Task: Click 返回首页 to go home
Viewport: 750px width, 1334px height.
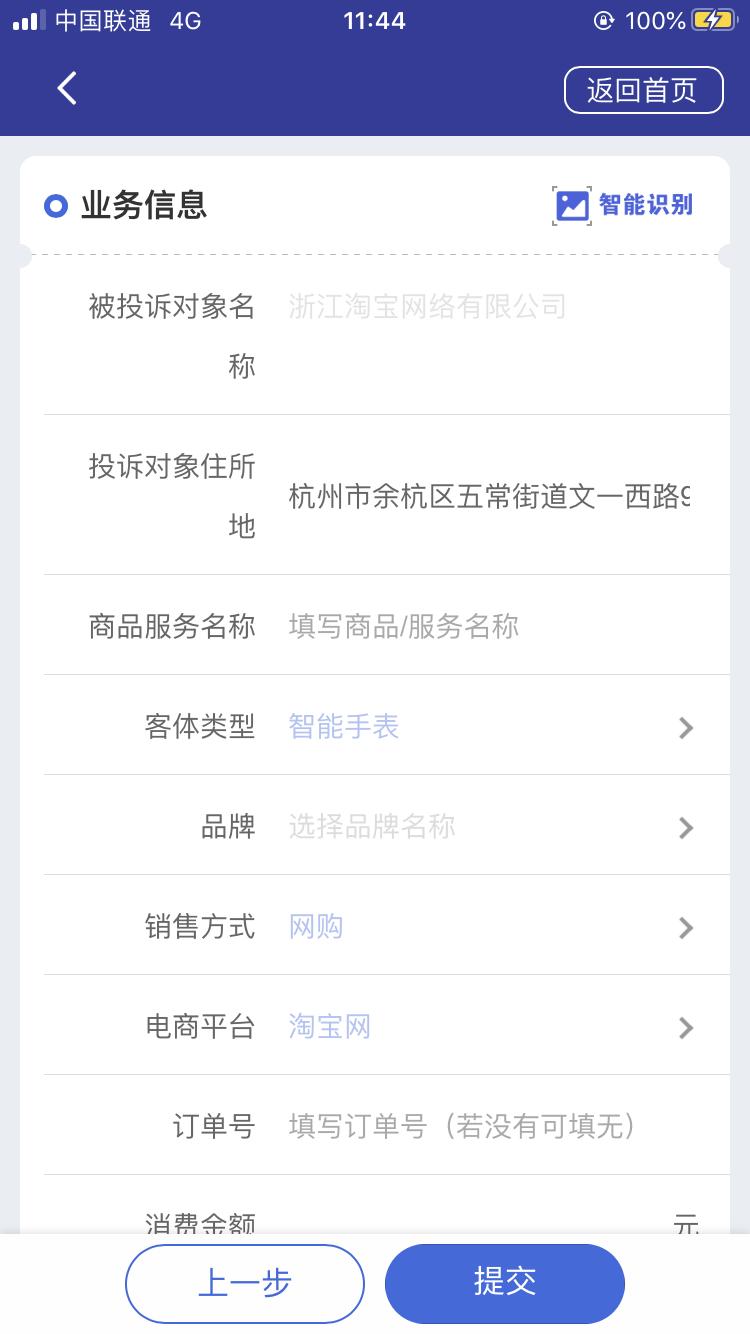Action: tap(644, 89)
